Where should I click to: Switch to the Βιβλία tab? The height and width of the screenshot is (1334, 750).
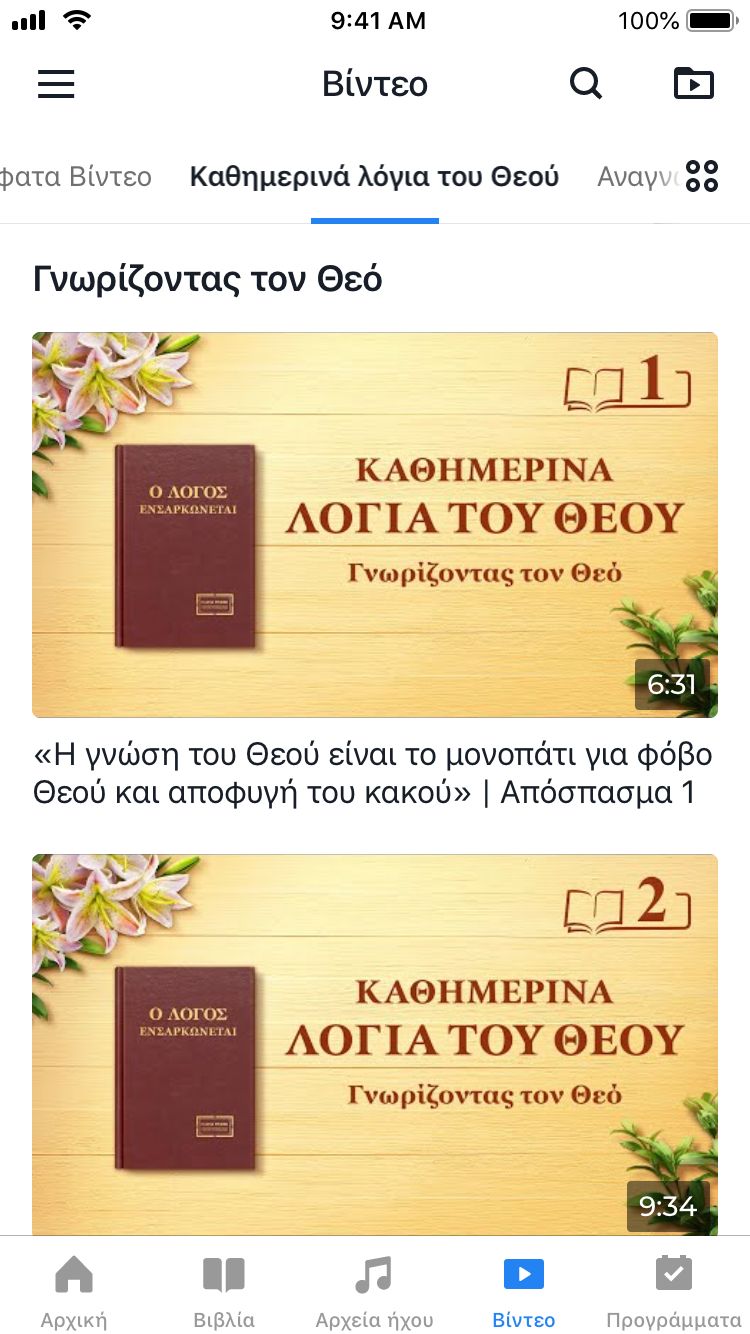pos(224,1290)
